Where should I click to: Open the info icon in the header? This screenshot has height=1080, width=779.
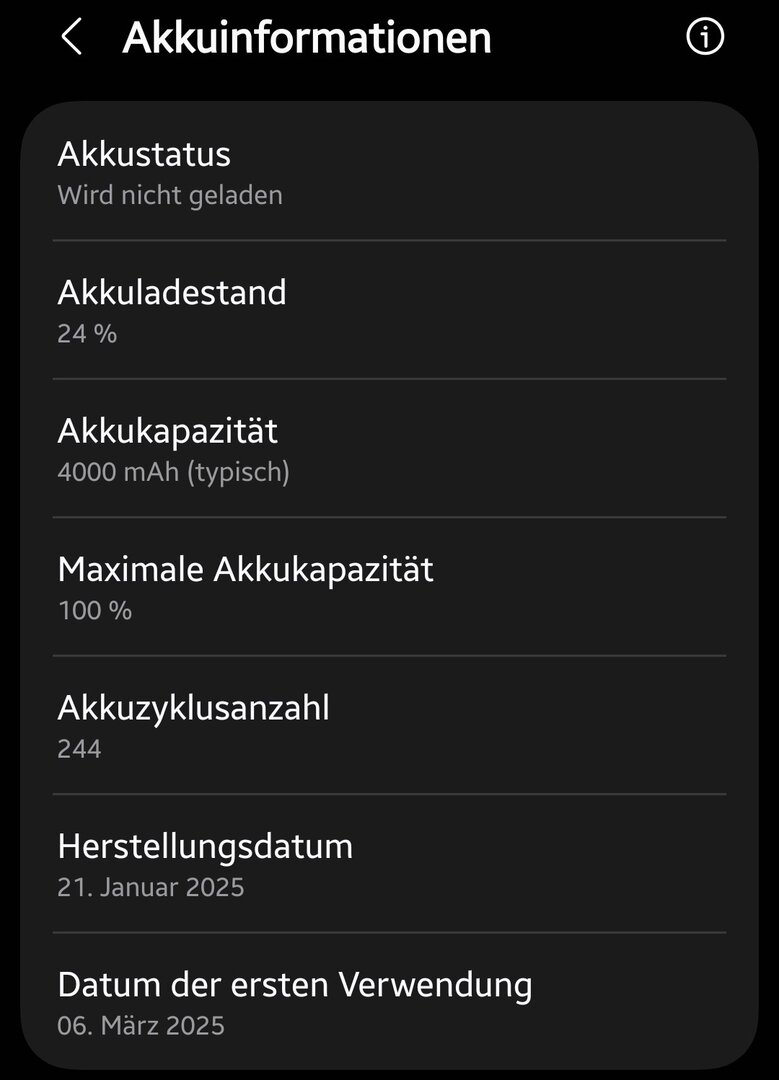[705, 37]
